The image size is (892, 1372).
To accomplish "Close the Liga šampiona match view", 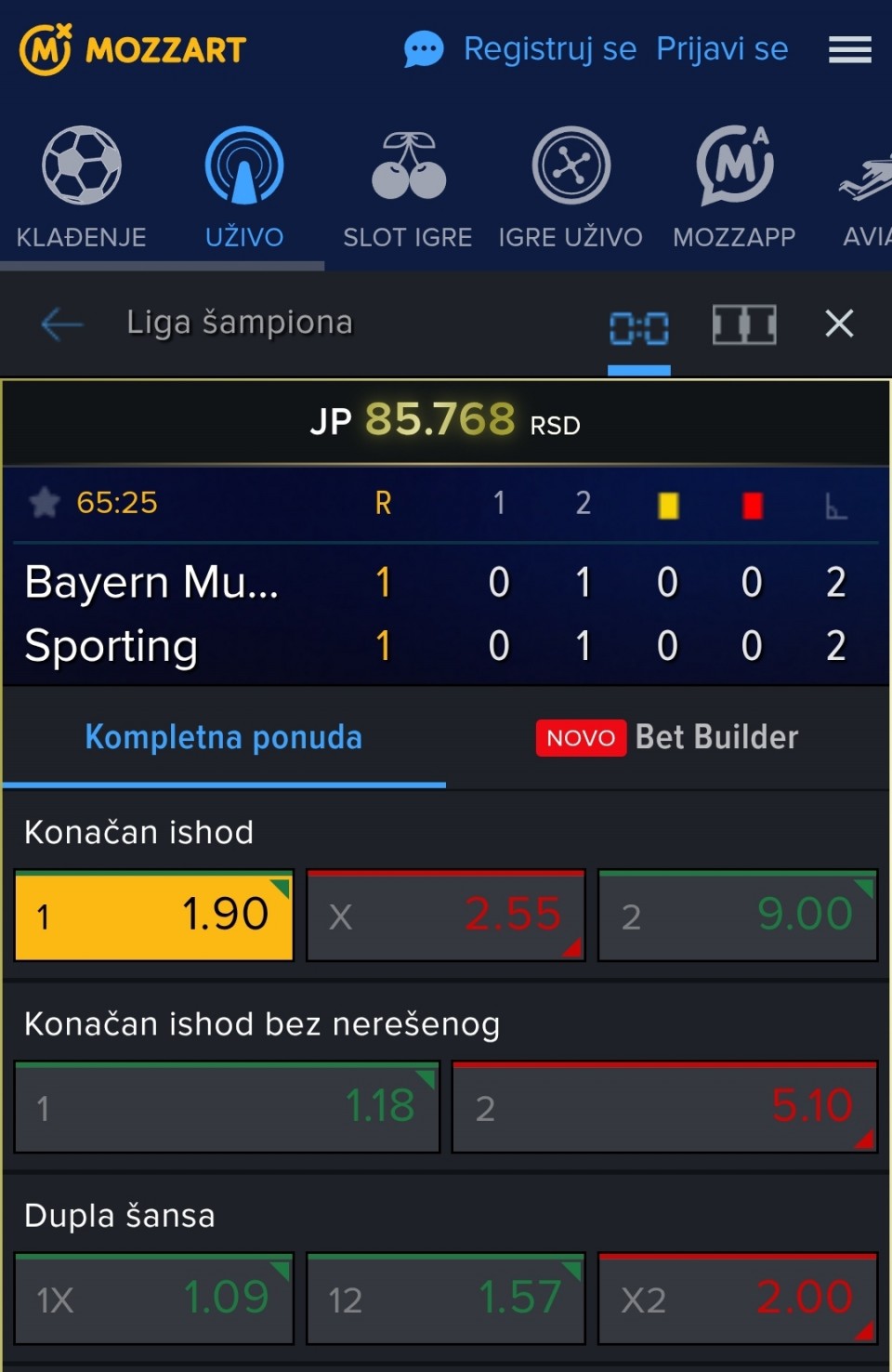I will 839,323.
